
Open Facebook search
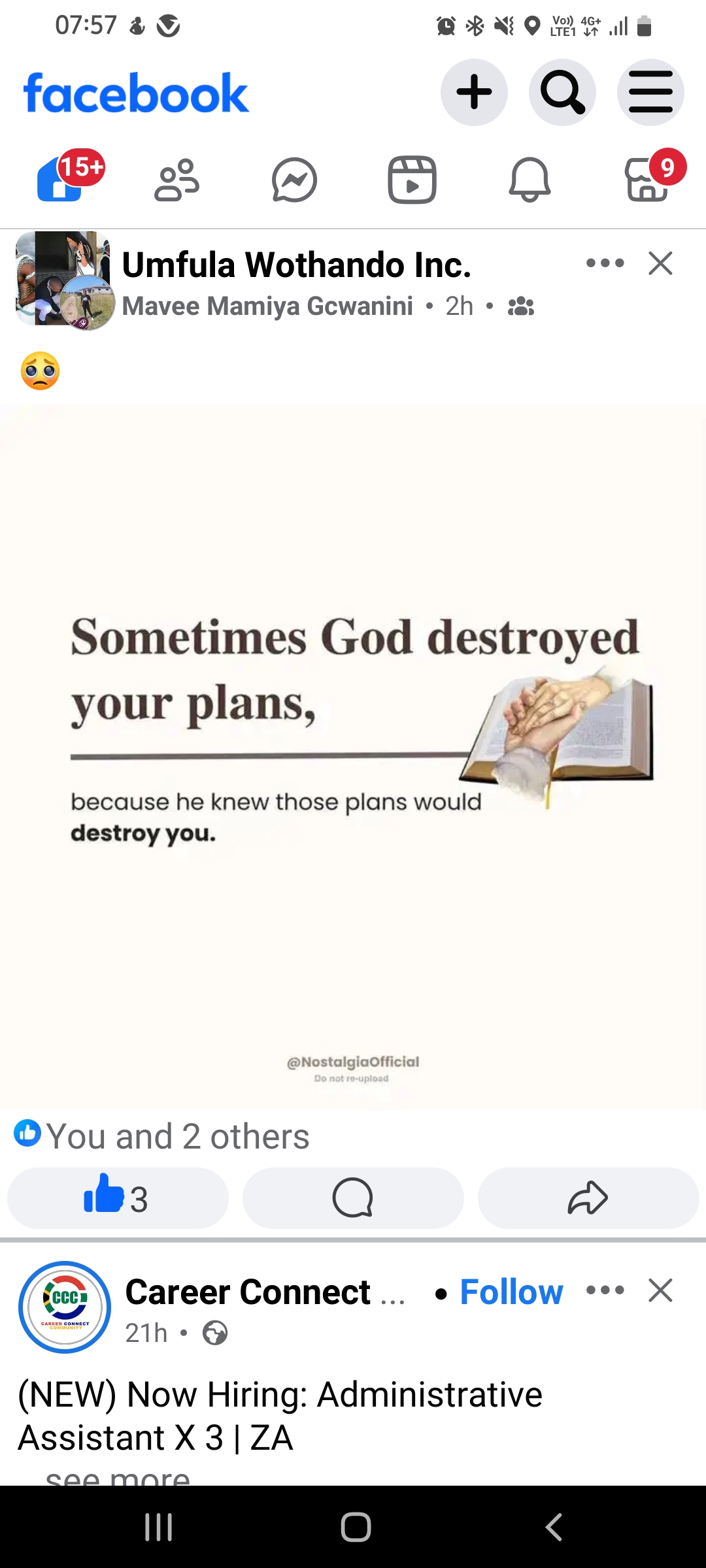(x=562, y=92)
